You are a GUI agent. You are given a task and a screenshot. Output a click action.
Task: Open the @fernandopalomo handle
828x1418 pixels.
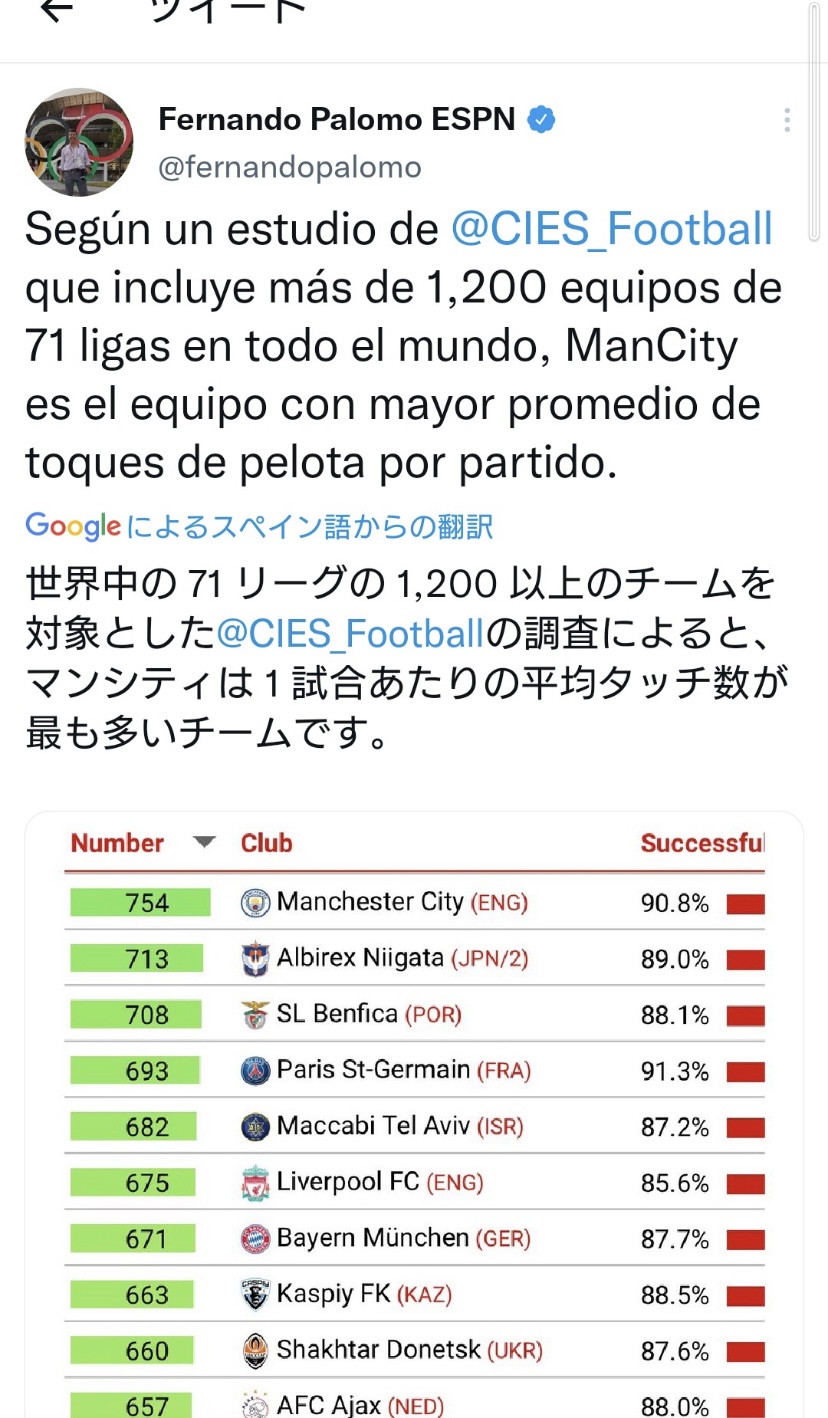290,167
